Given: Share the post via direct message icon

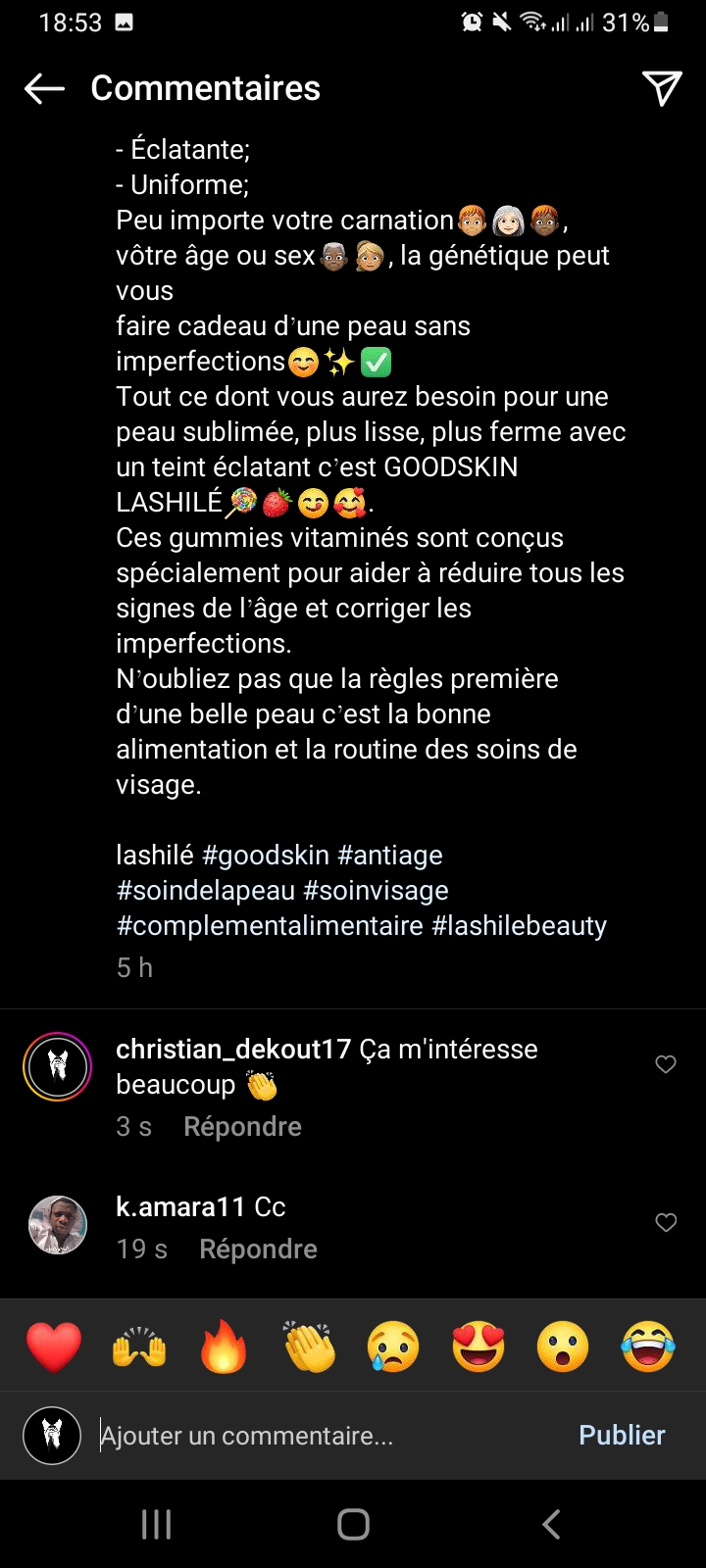Looking at the screenshot, I should 662,88.
